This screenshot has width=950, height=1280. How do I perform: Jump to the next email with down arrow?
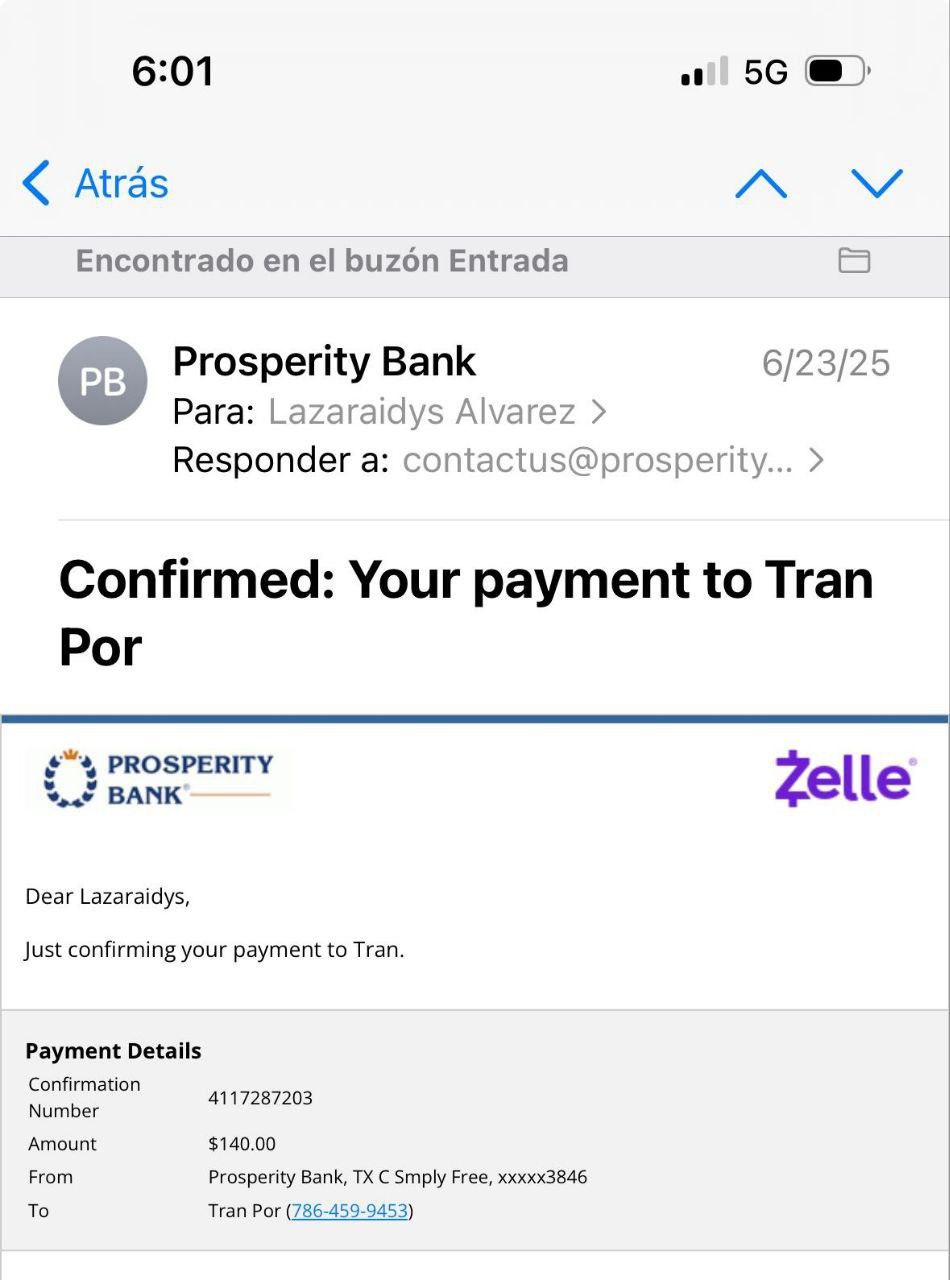point(876,184)
